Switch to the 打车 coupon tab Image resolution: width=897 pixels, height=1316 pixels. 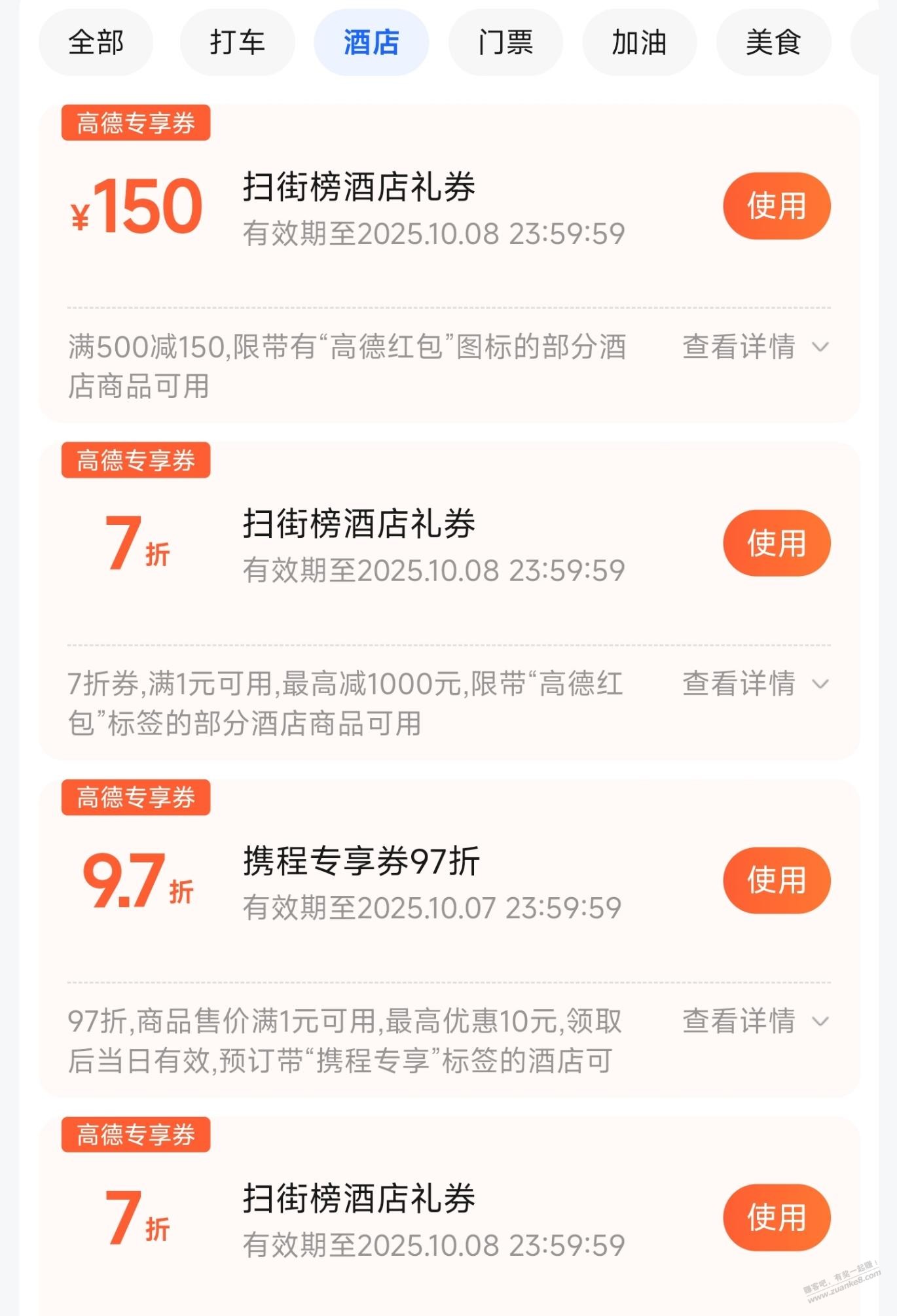237,43
